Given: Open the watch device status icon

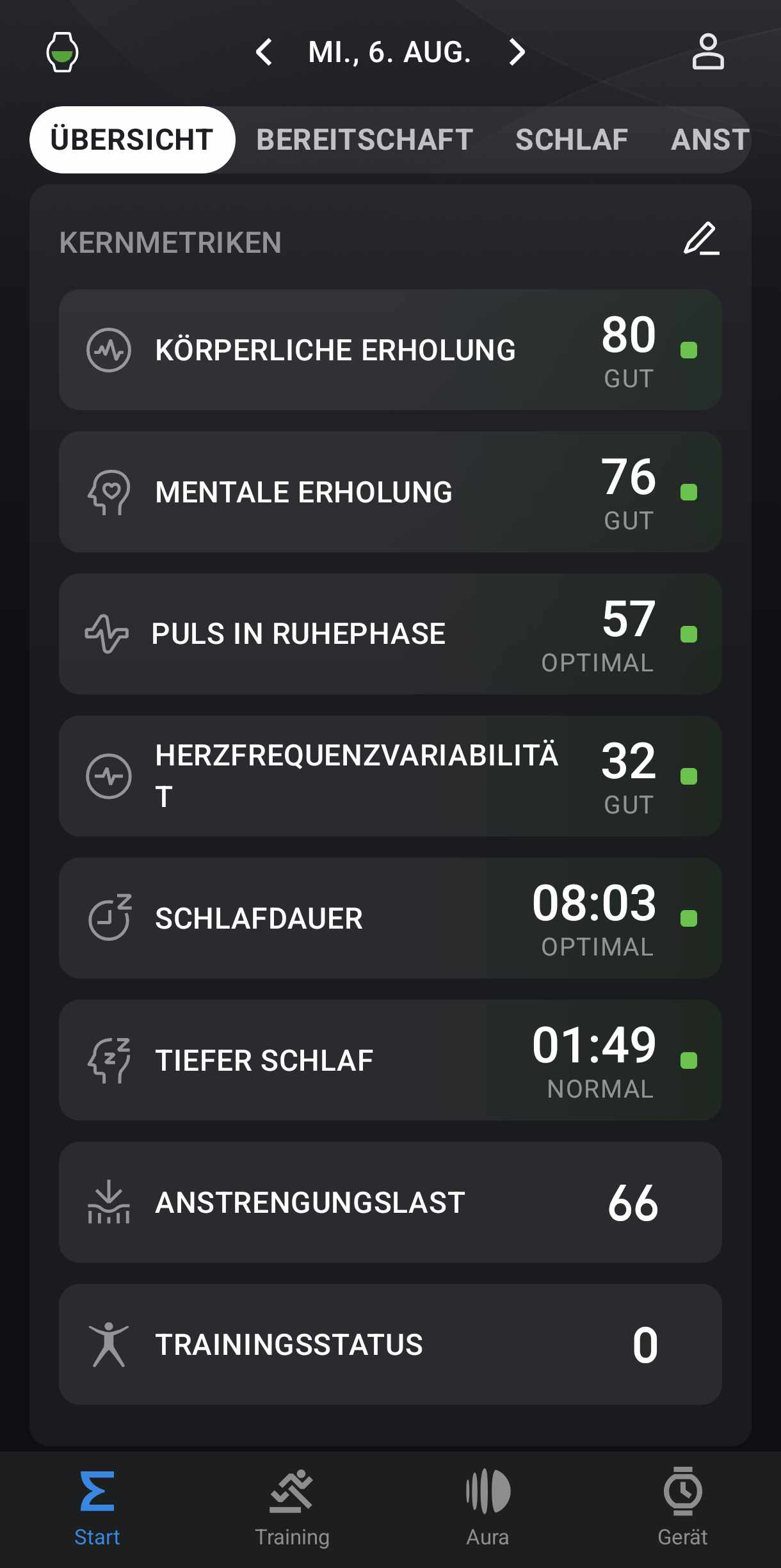Looking at the screenshot, I should tap(62, 52).
